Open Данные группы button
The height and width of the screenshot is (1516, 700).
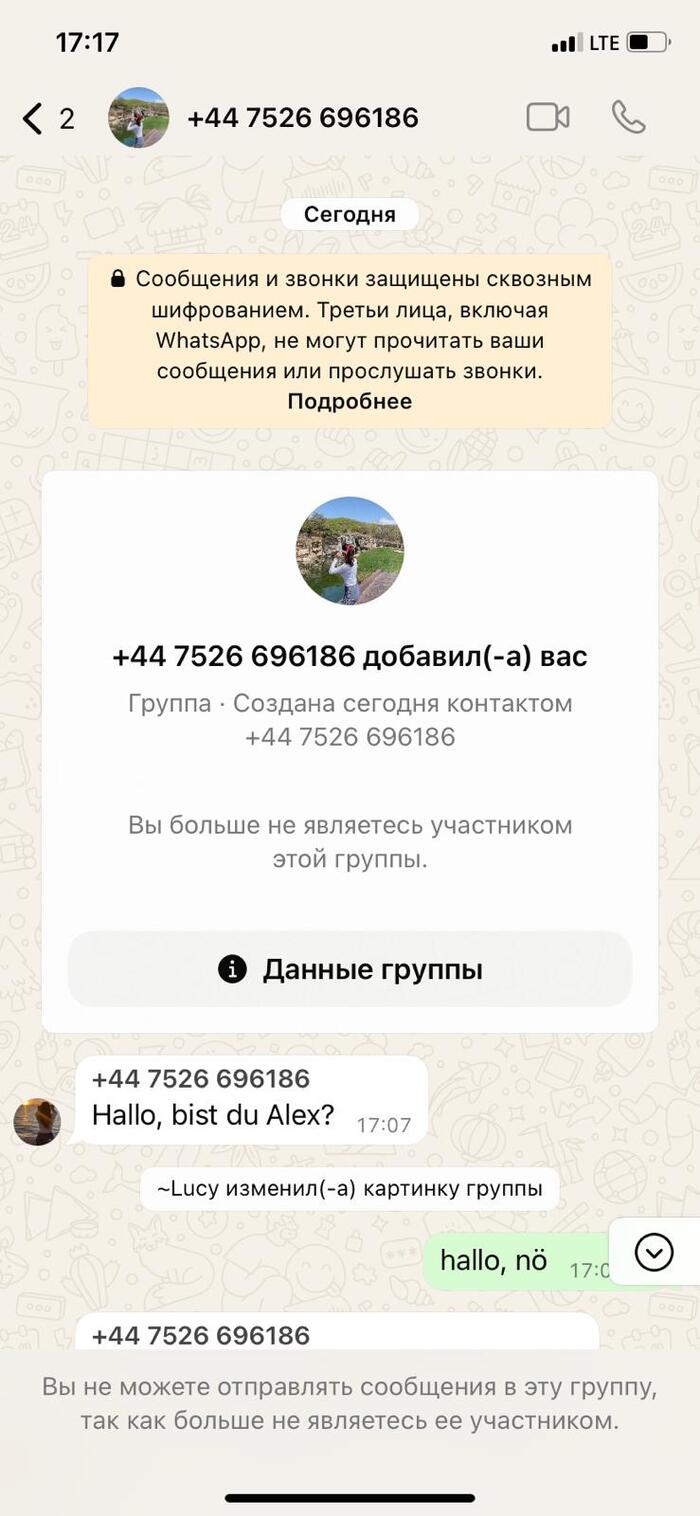coord(350,969)
